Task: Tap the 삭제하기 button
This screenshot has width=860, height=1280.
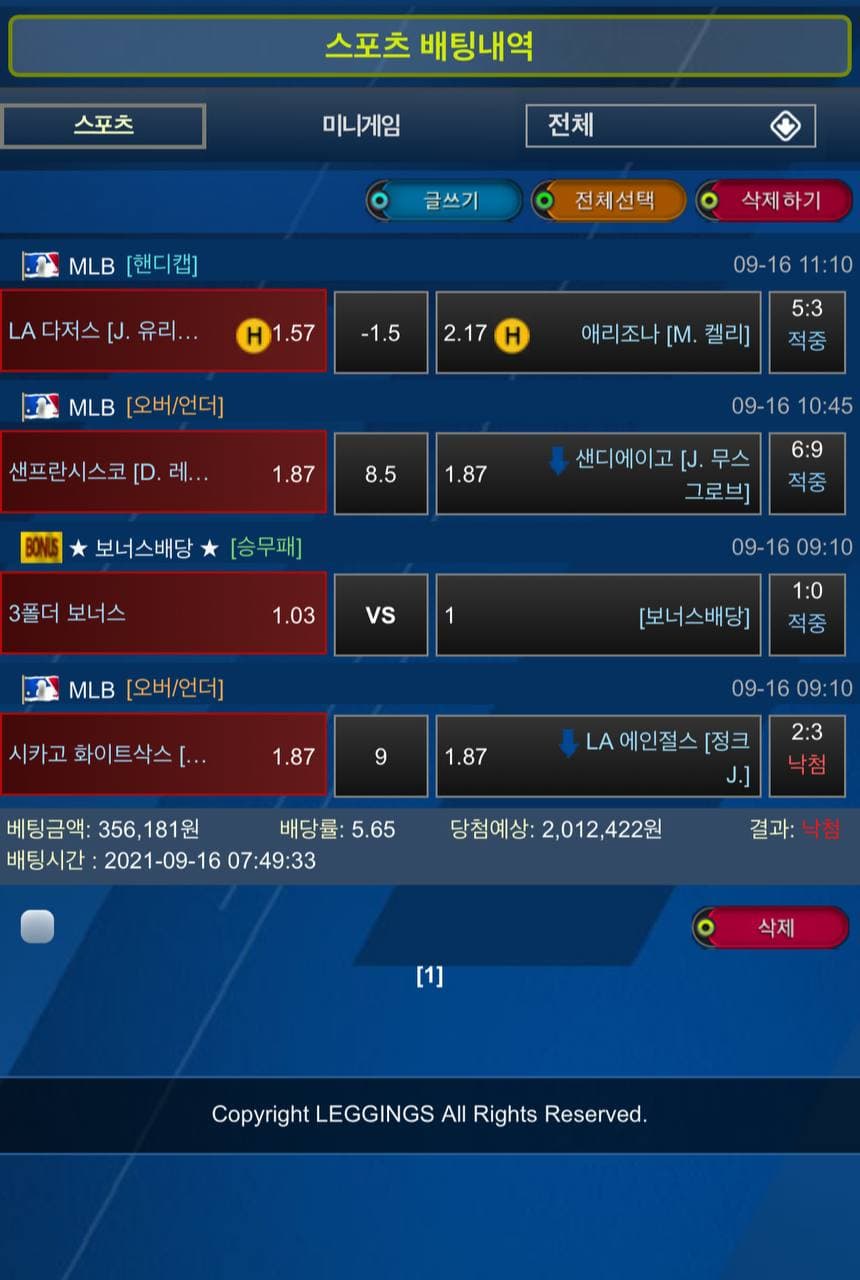Action: pyautogui.click(x=773, y=201)
